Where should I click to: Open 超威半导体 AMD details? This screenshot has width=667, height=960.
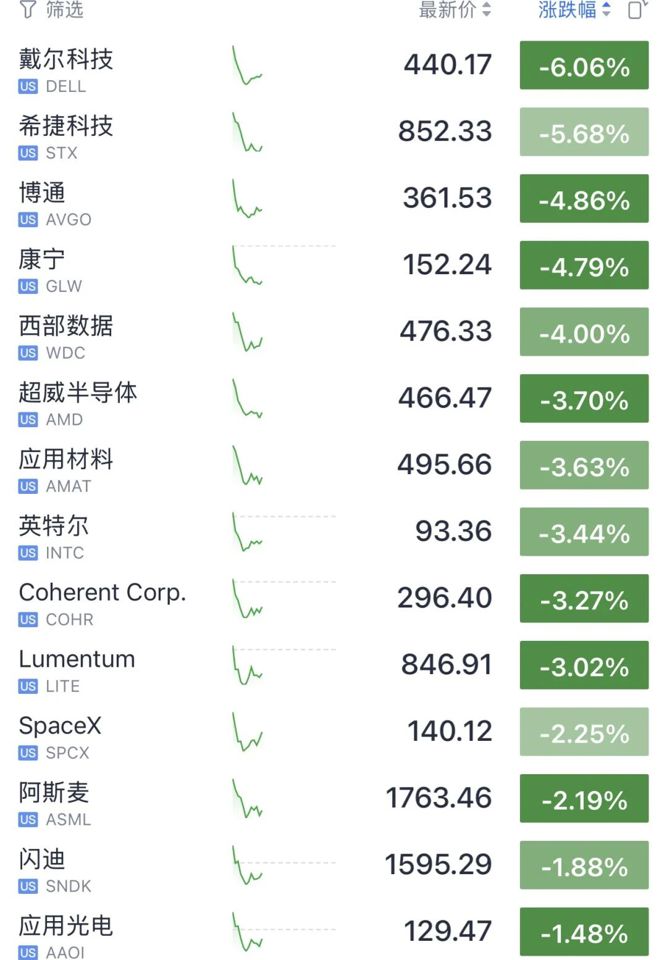333,400
